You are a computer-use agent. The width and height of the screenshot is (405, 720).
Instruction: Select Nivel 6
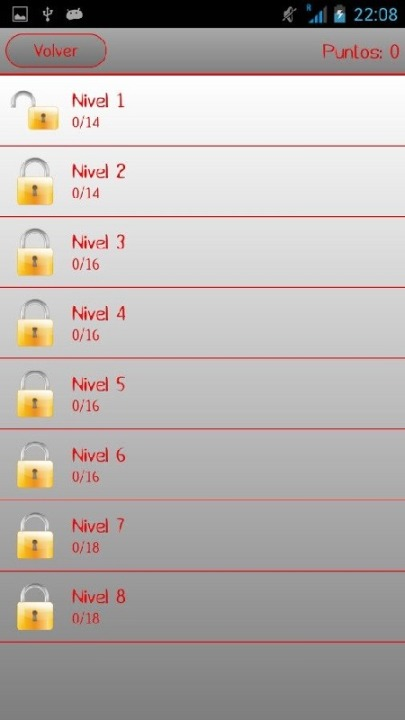tap(202, 465)
